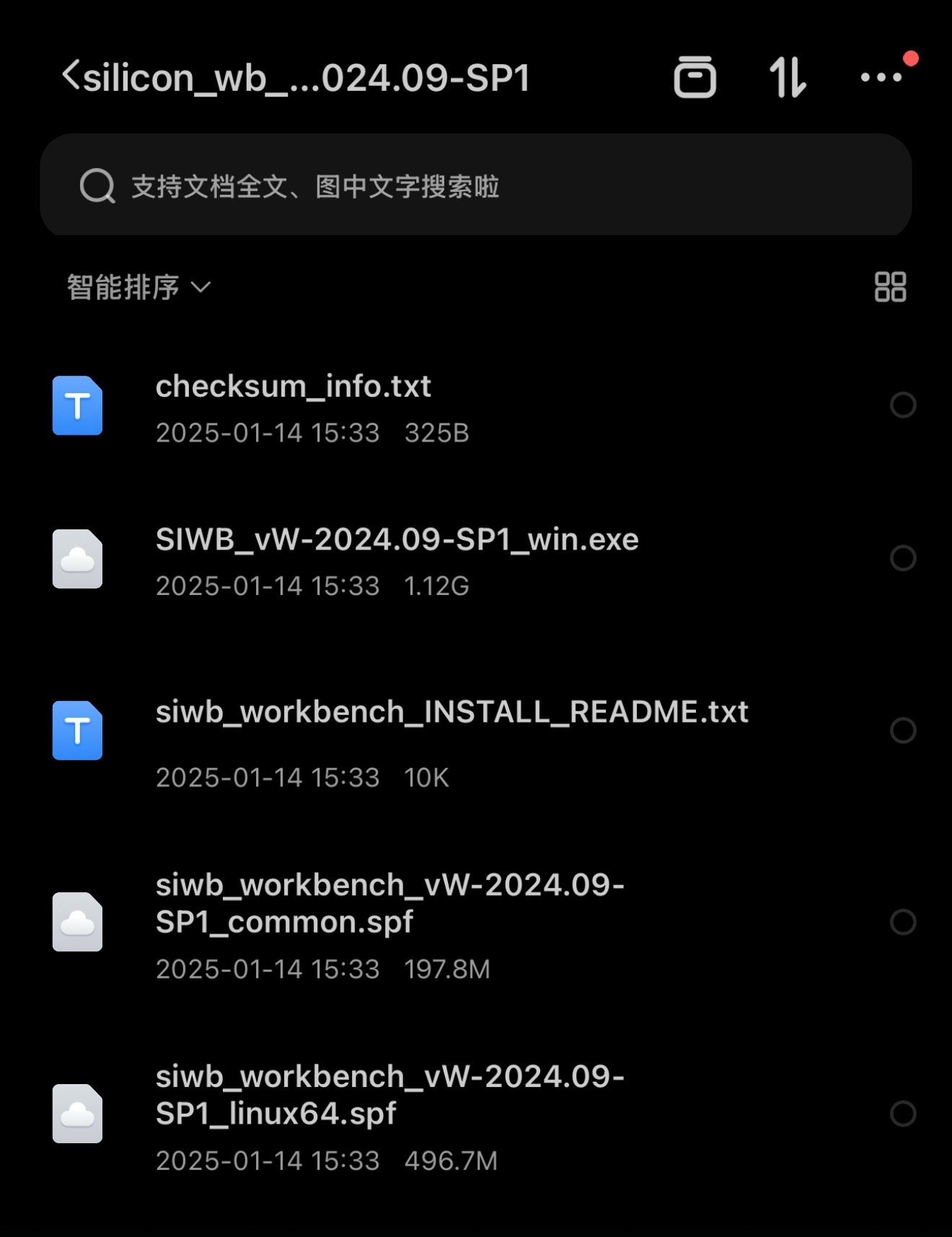Open the transfer list icon
Image resolution: width=952 pixels, height=1237 pixels.
tap(695, 76)
